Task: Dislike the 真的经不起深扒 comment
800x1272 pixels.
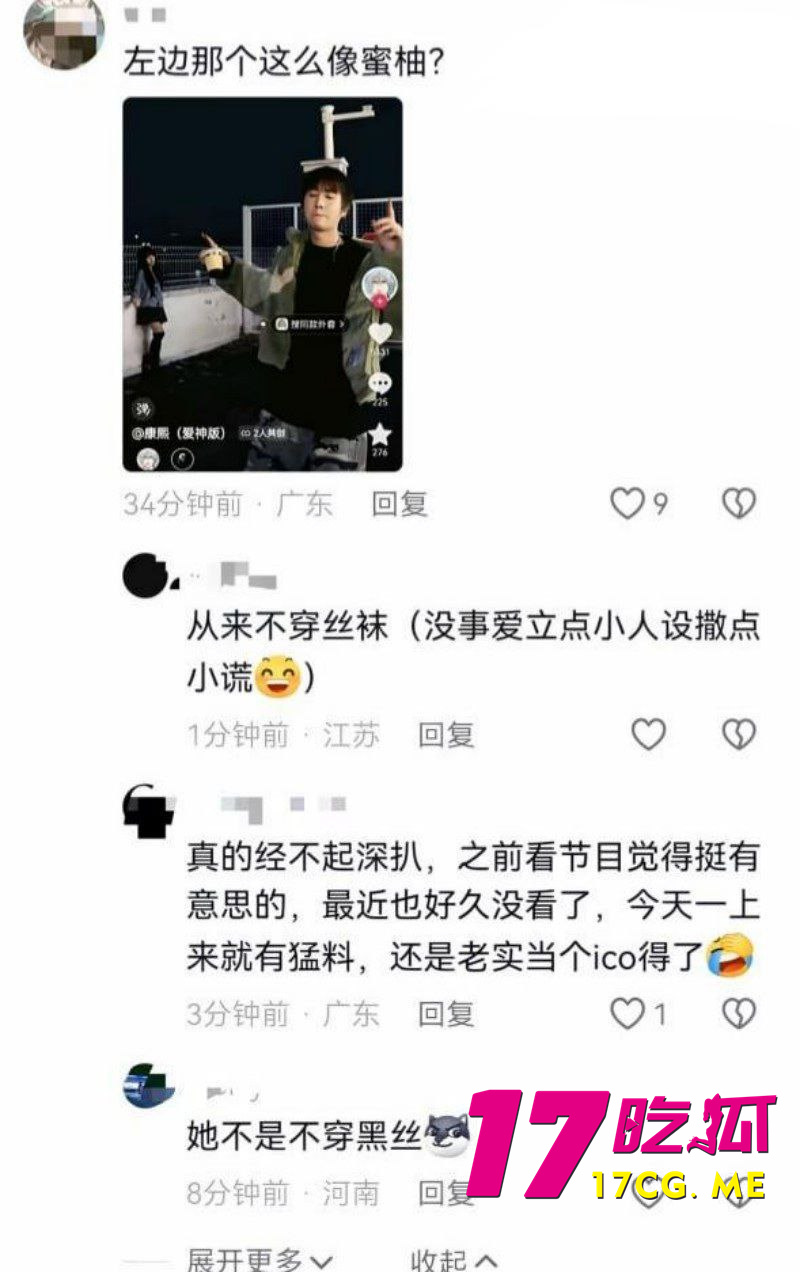Action: point(738,1014)
